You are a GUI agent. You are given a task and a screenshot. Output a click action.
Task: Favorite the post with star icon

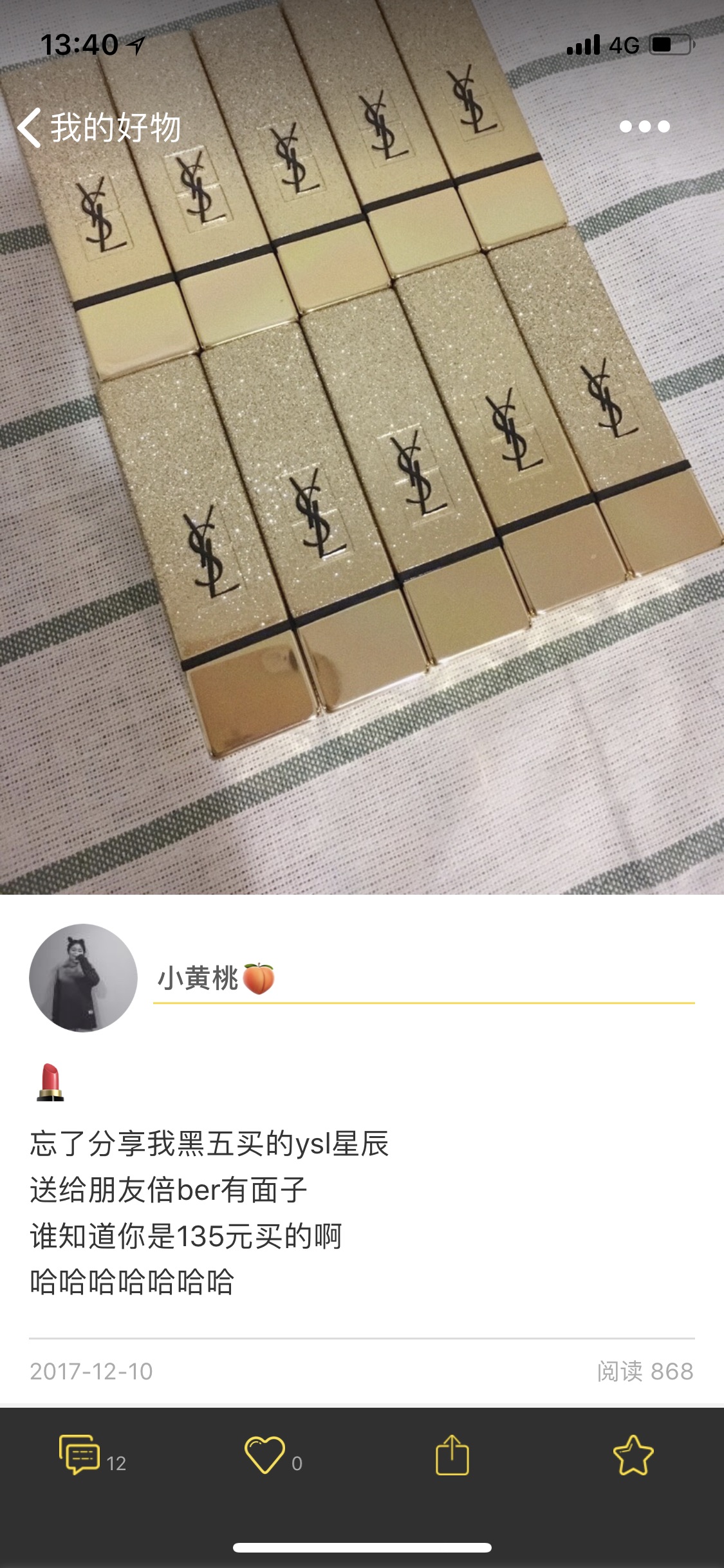click(x=633, y=1455)
